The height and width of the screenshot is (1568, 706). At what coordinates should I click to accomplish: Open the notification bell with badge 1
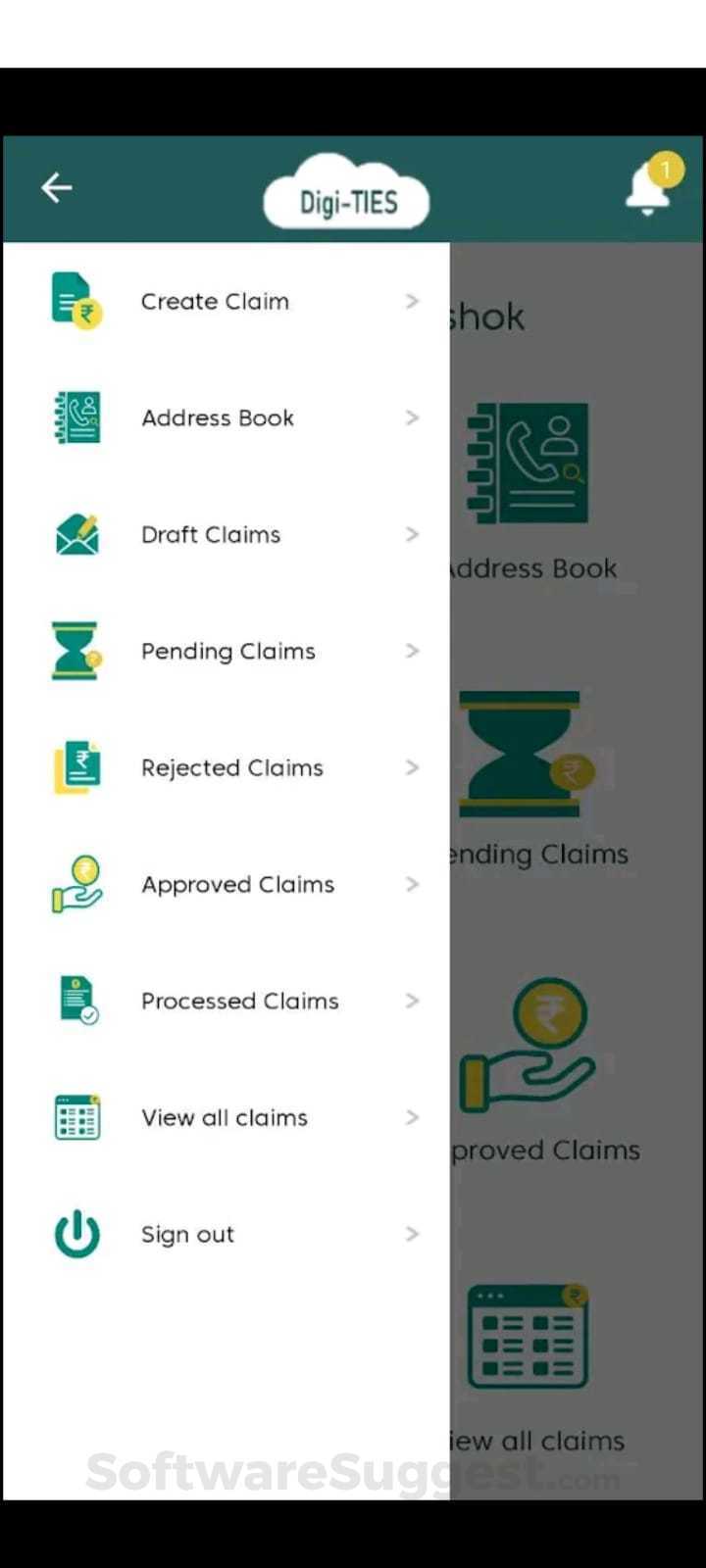pyautogui.click(x=647, y=186)
